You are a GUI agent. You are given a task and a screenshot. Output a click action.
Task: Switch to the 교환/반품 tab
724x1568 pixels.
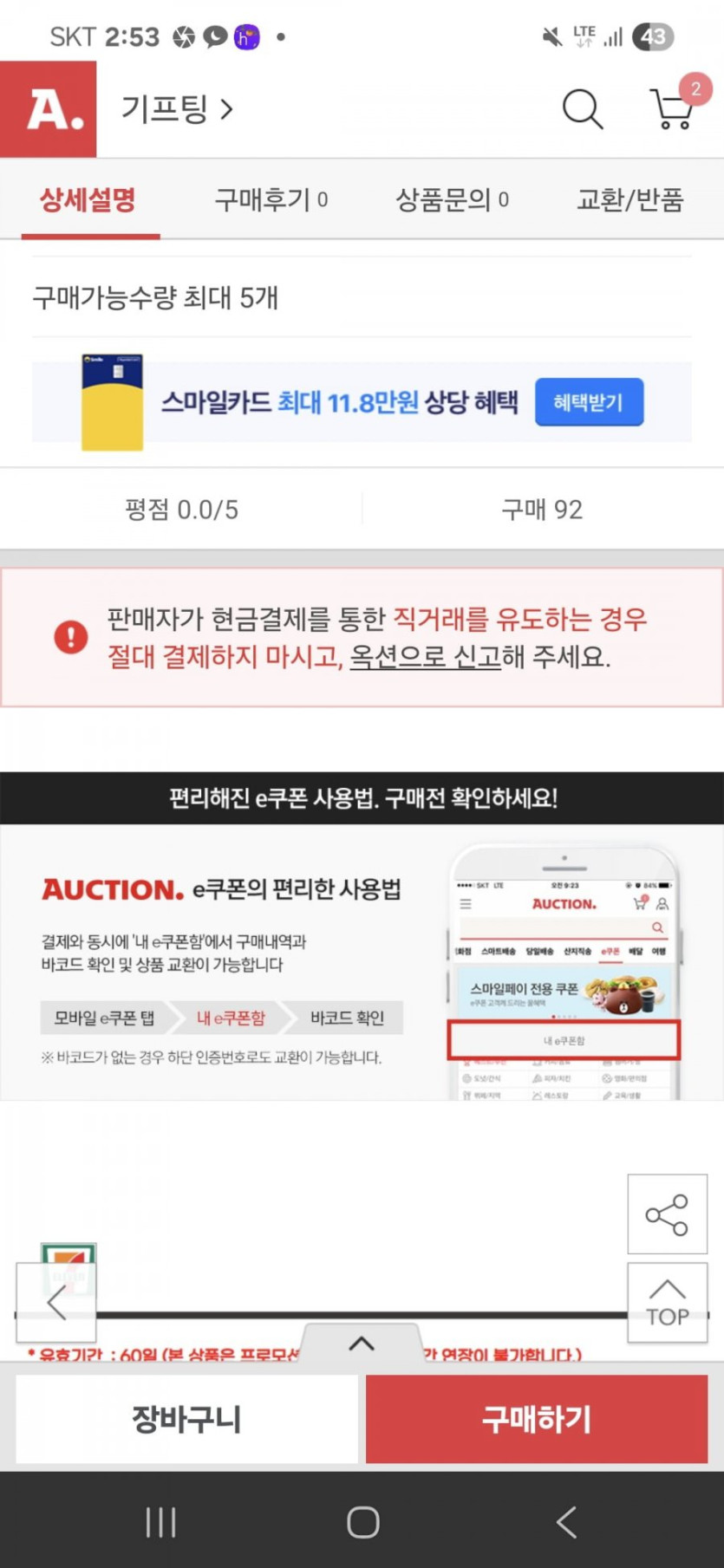[x=630, y=199]
